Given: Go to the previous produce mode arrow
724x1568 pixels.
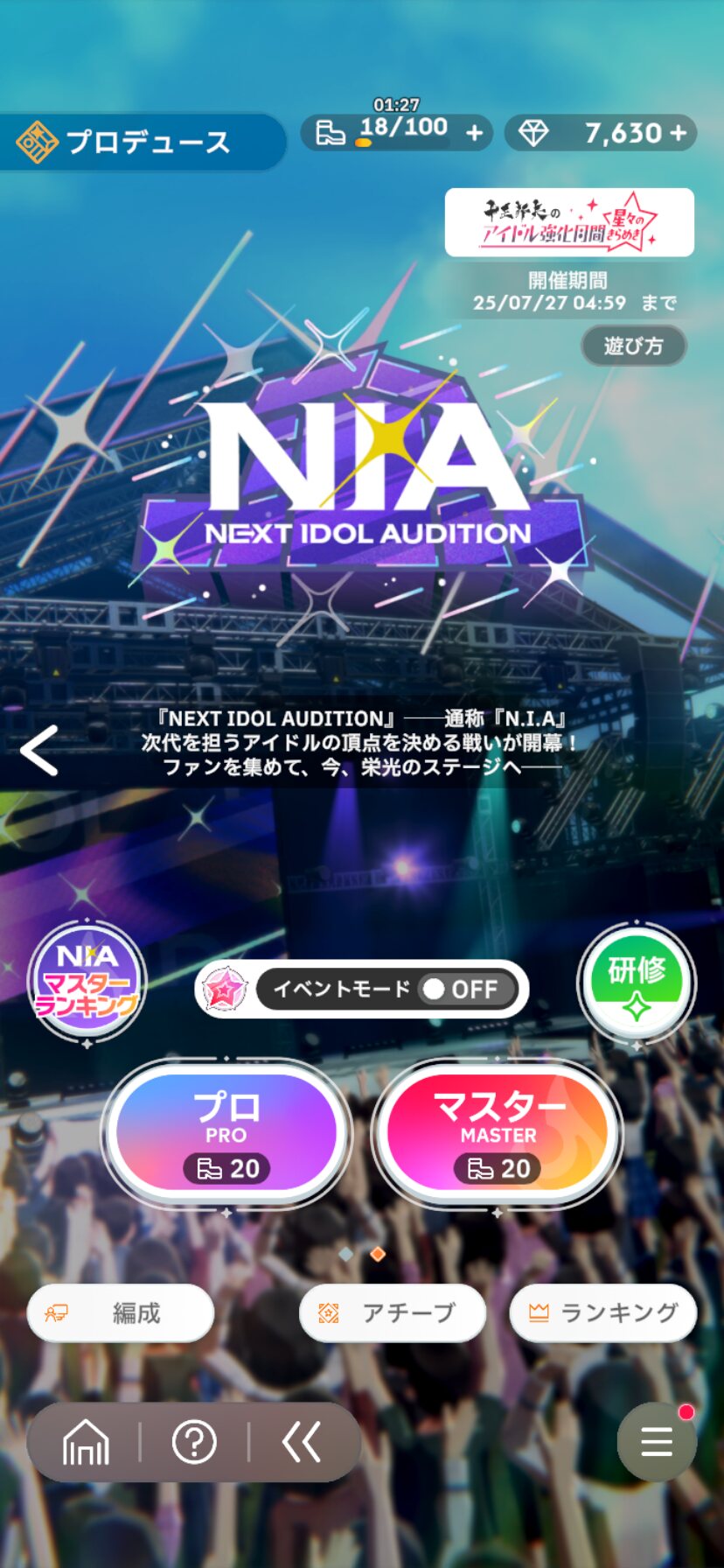Looking at the screenshot, I should (39, 750).
